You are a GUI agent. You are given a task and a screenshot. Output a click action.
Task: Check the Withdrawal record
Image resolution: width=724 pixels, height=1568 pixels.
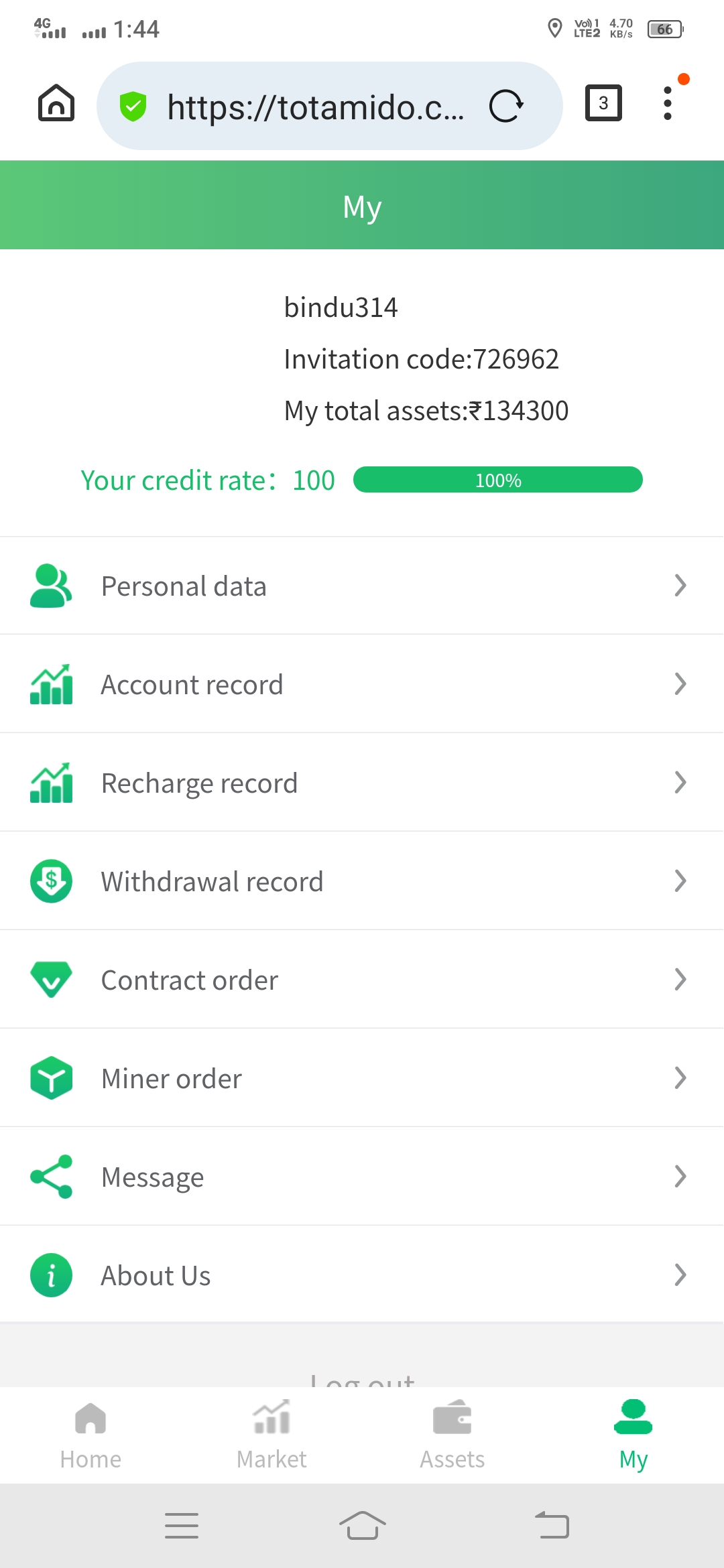(x=362, y=881)
